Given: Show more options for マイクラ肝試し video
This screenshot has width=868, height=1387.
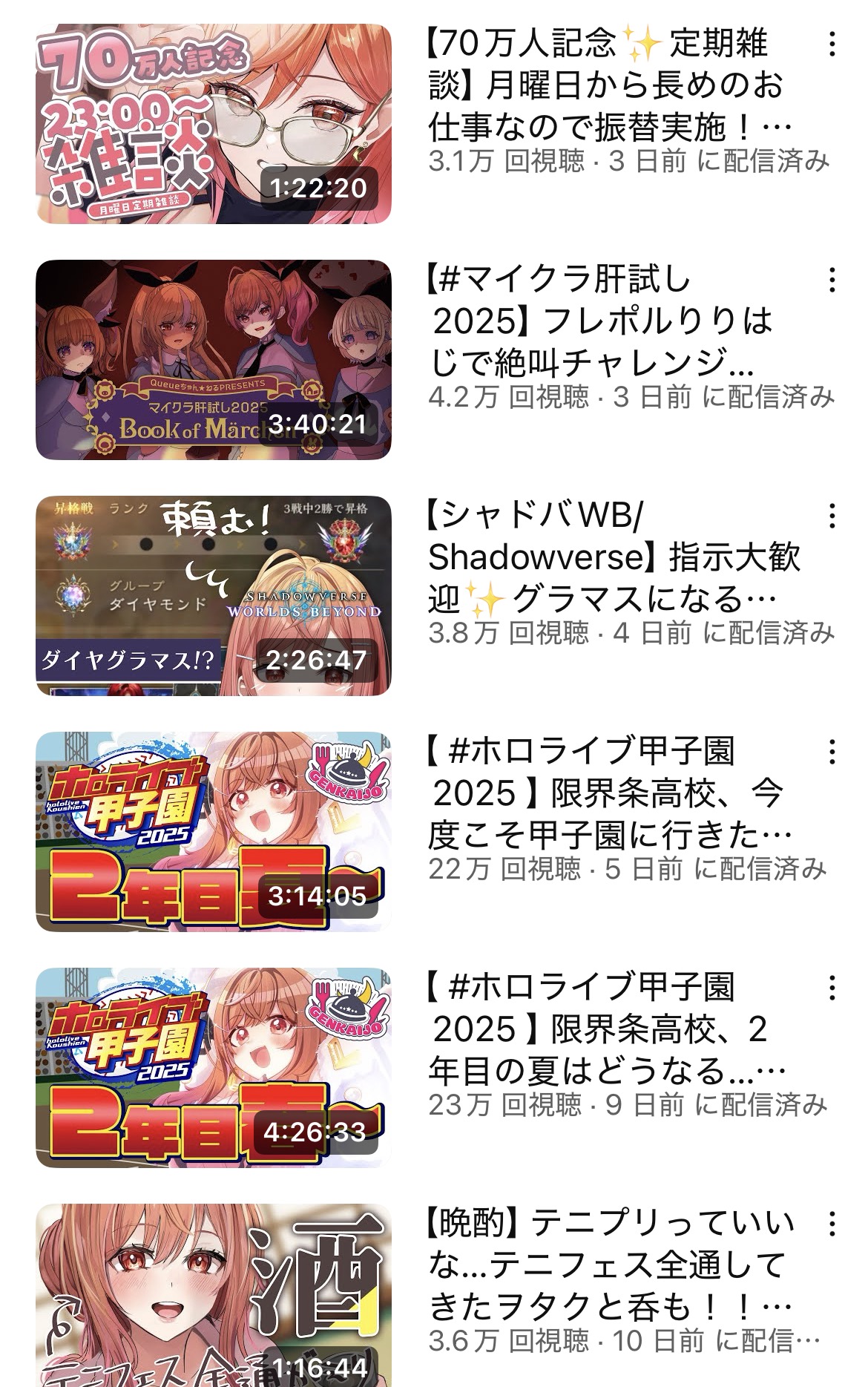Looking at the screenshot, I should click(832, 281).
